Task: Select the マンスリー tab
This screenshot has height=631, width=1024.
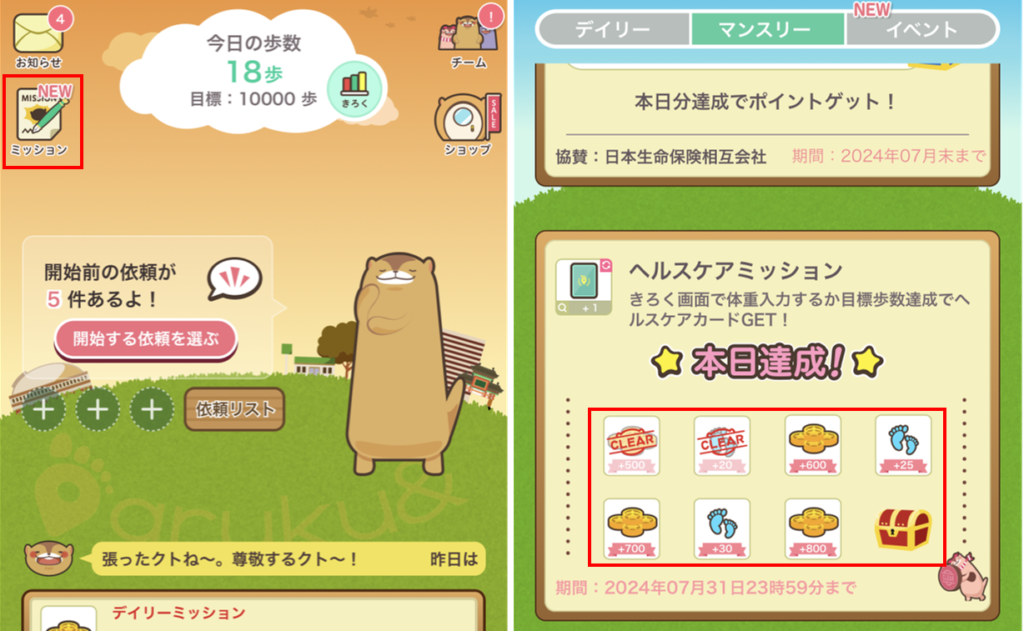Action: 767,29
